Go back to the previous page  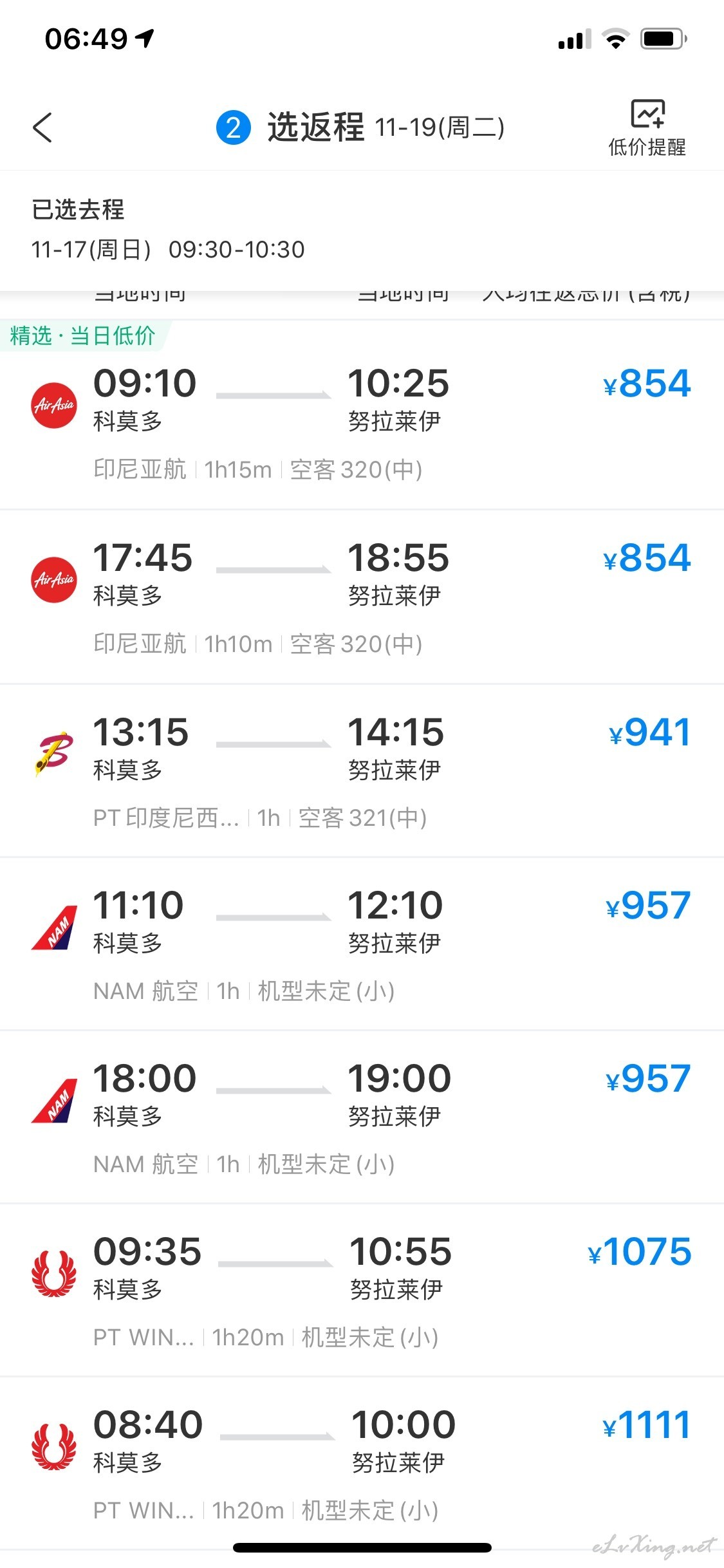pyautogui.click(x=42, y=127)
